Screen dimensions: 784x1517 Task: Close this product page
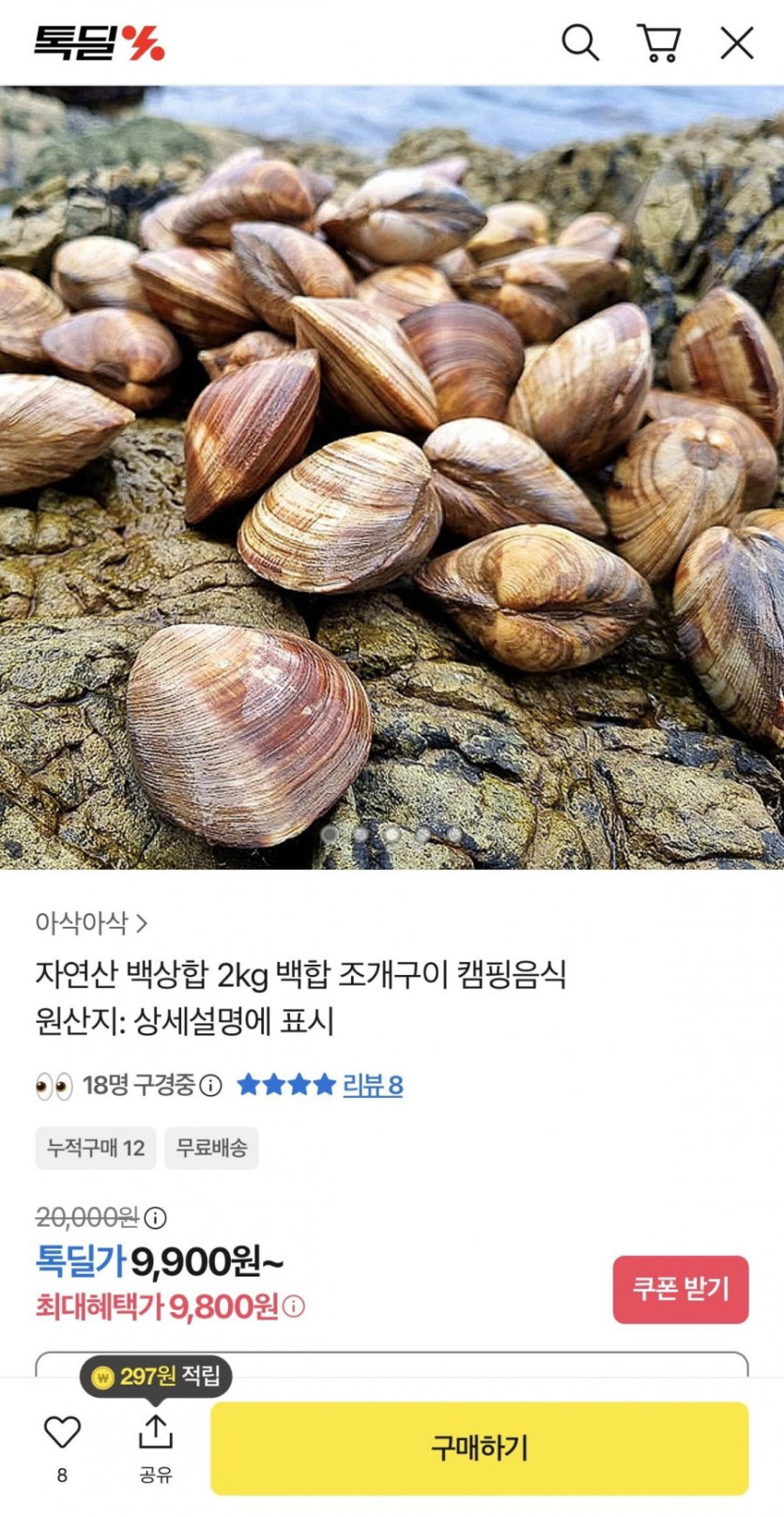point(737,43)
